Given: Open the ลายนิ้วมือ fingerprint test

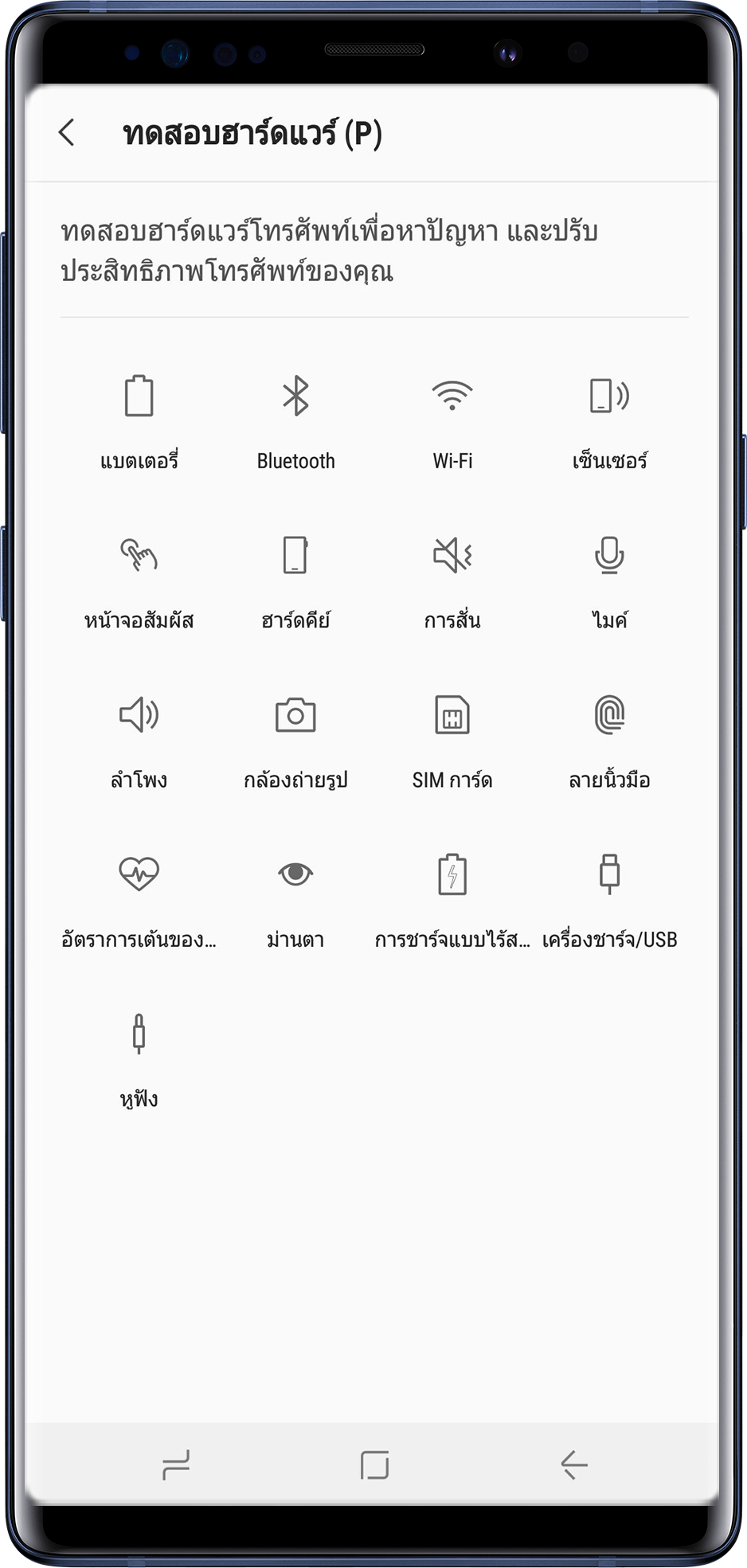Looking at the screenshot, I should [609, 742].
